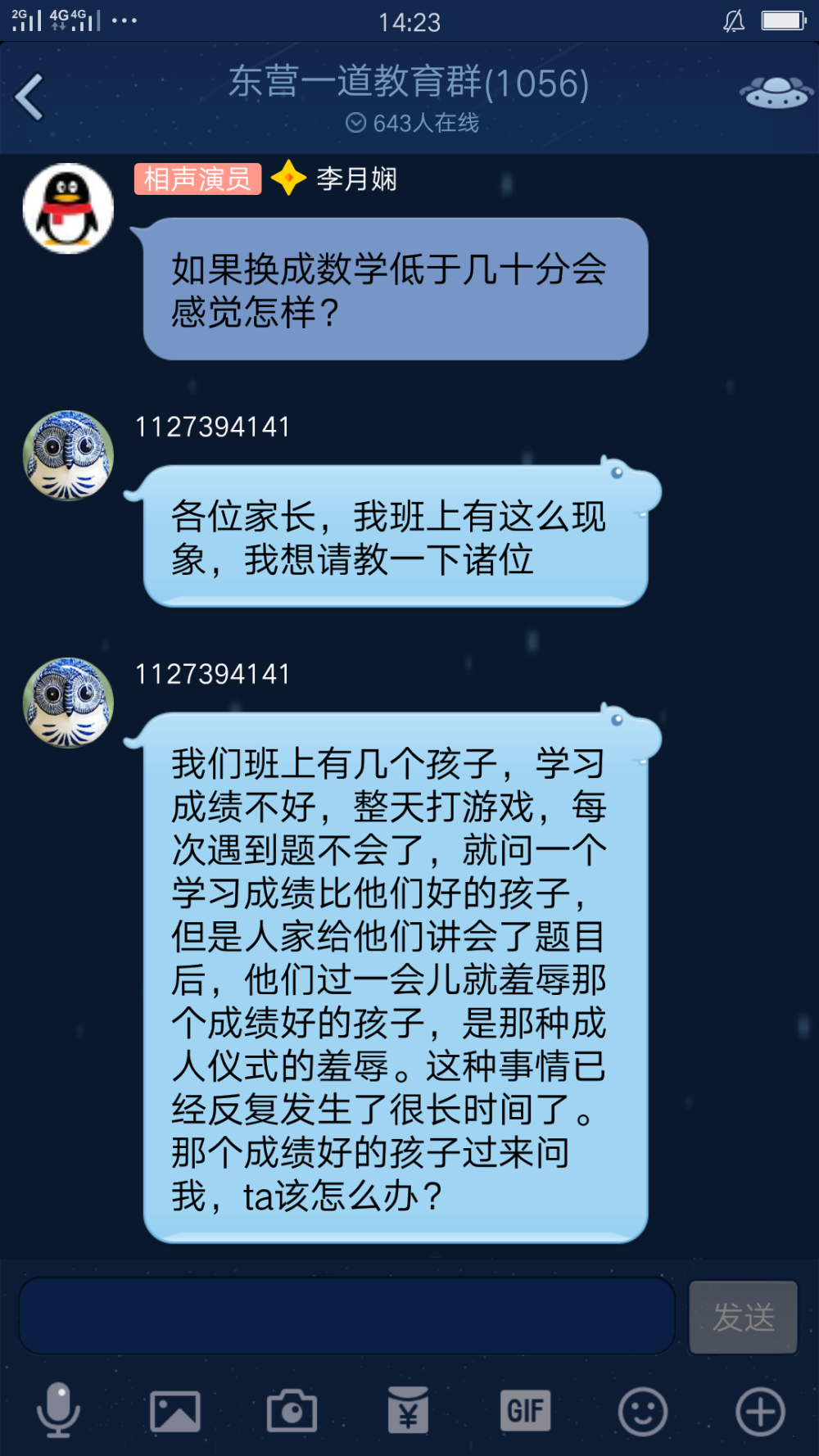Viewport: 819px width, 1456px height.
Task: Open more options with plus icon
Action: (x=760, y=1412)
